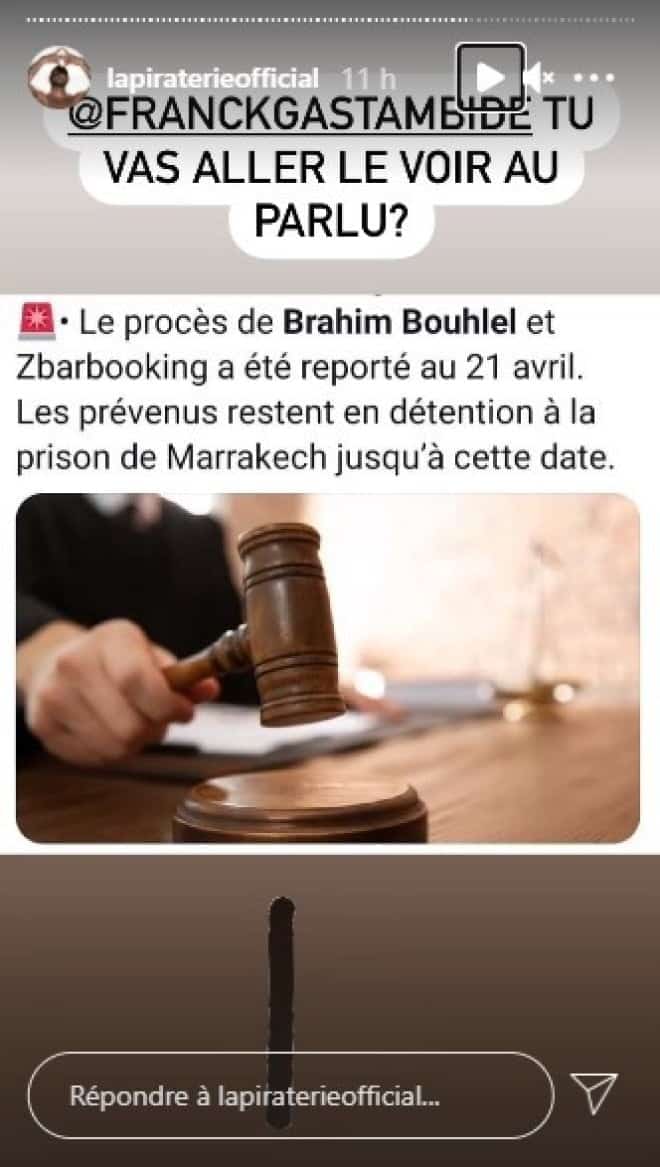660x1167 pixels.
Task: Share this story with the paper plane icon
Action: (x=594, y=1095)
